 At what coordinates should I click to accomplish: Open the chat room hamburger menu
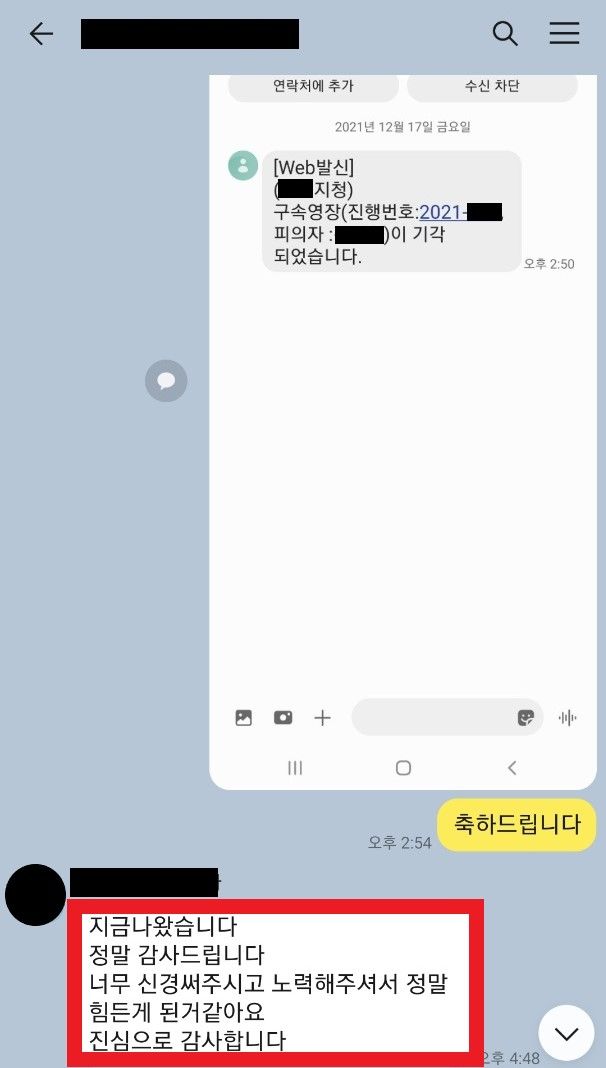click(x=564, y=34)
